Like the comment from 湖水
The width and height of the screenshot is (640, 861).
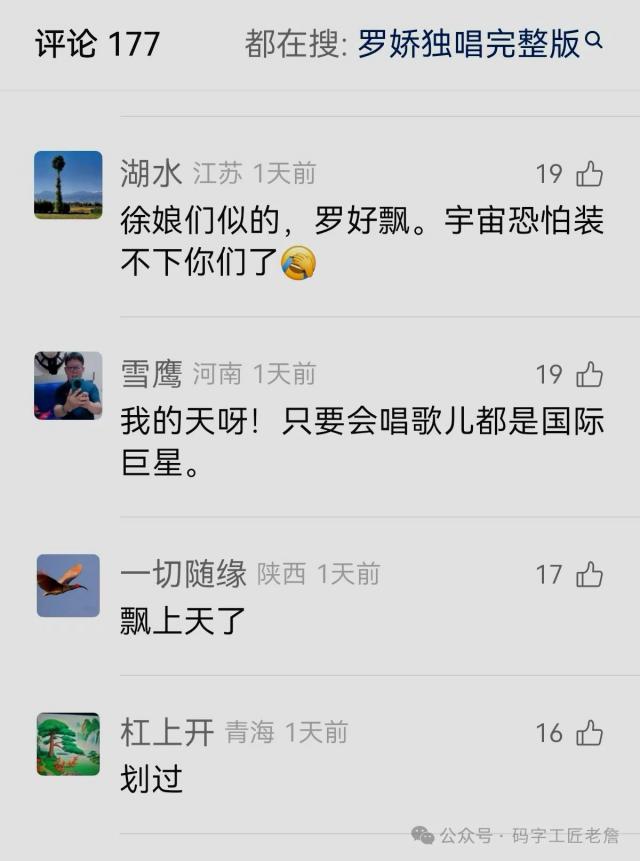click(x=590, y=174)
